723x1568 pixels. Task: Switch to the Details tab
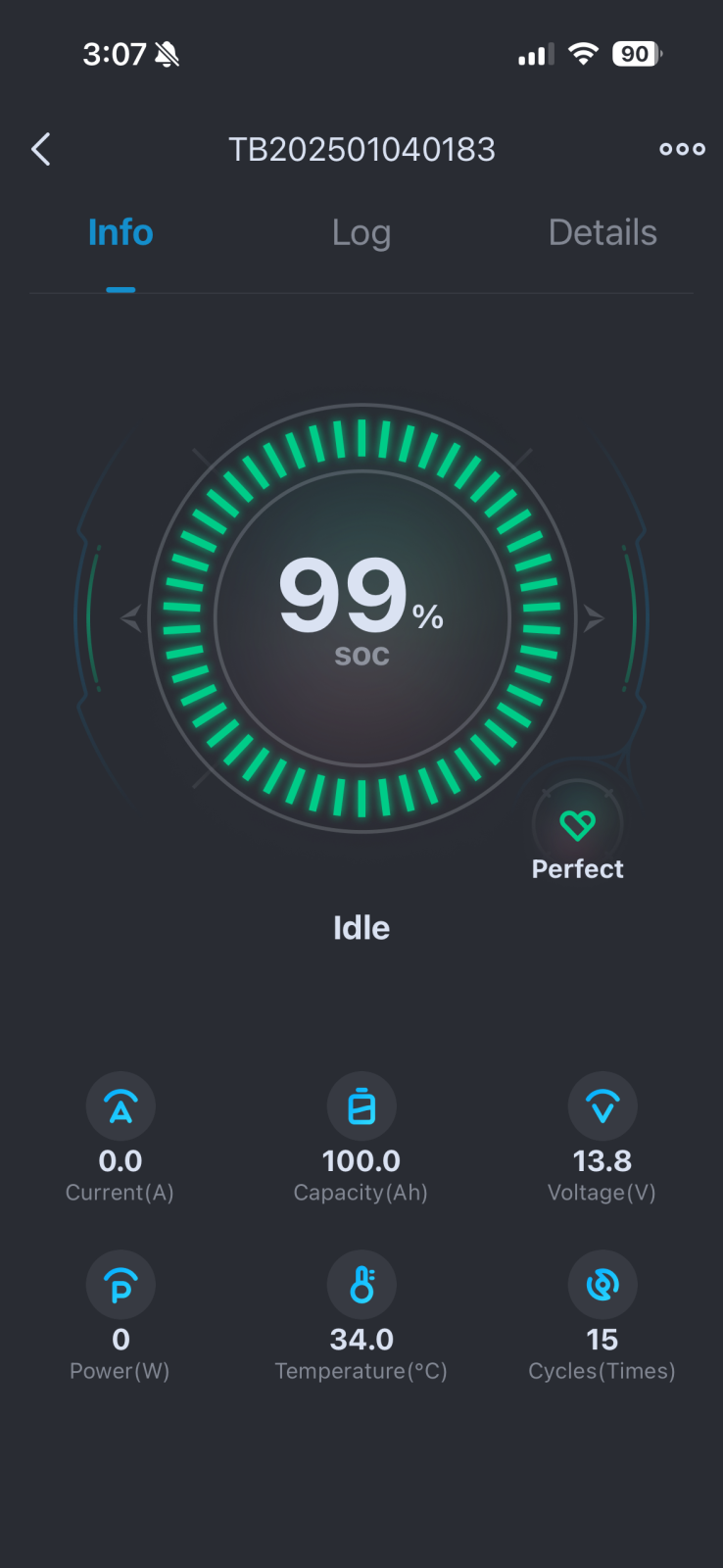coord(602,233)
